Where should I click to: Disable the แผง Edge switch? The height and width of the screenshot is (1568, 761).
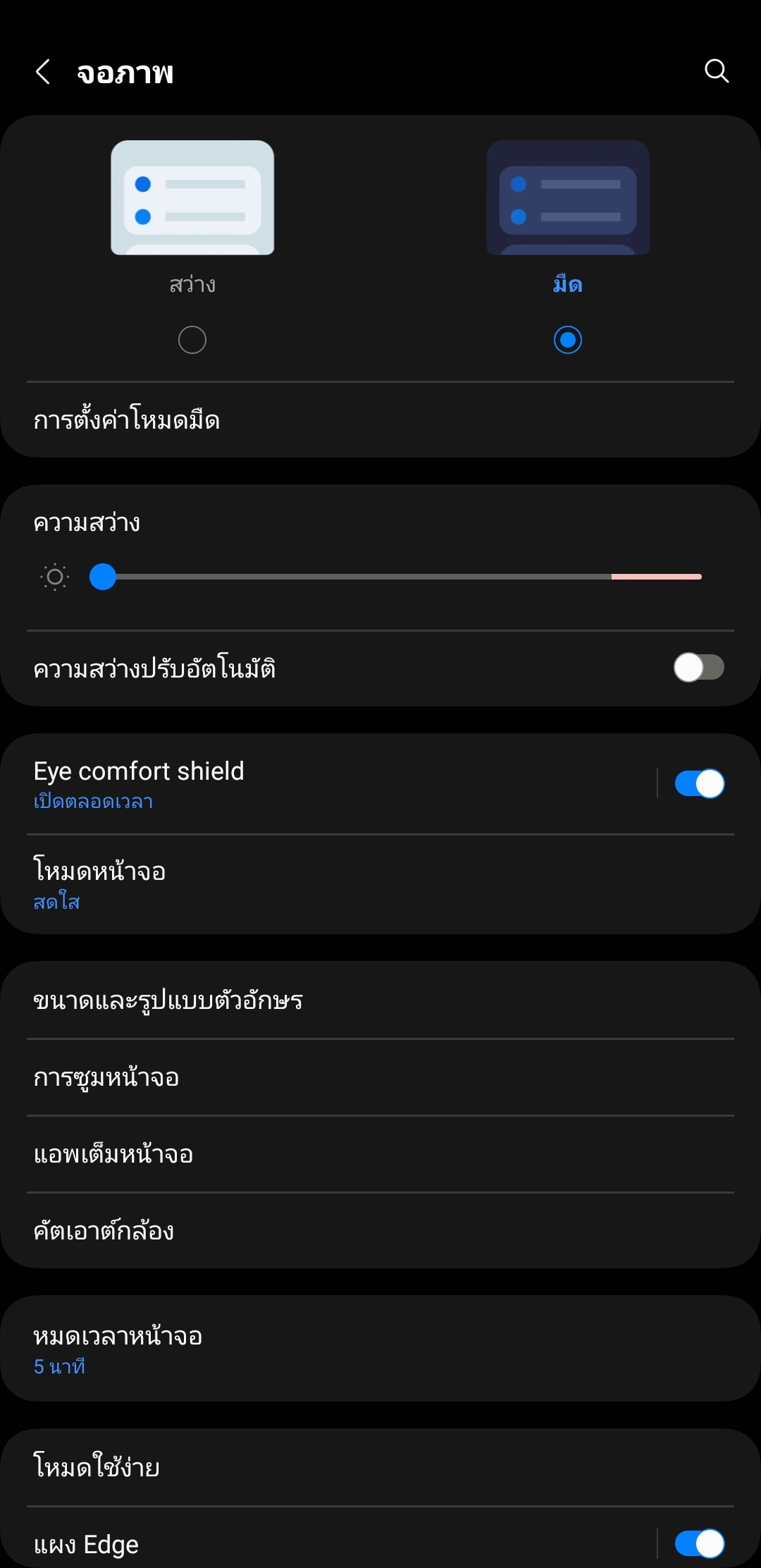[699, 1543]
